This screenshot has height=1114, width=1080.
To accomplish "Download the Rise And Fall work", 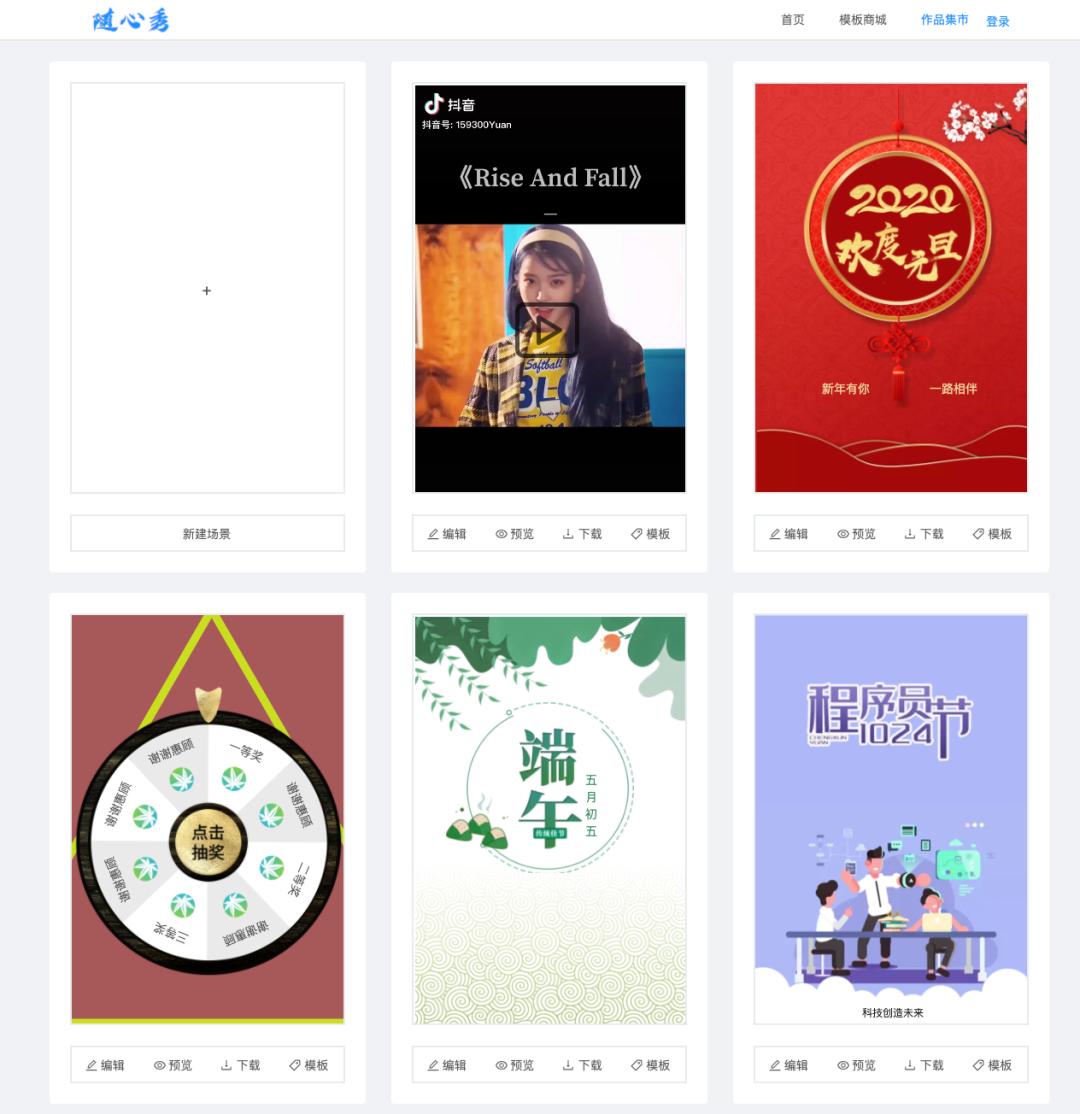I will coord(582,534).
